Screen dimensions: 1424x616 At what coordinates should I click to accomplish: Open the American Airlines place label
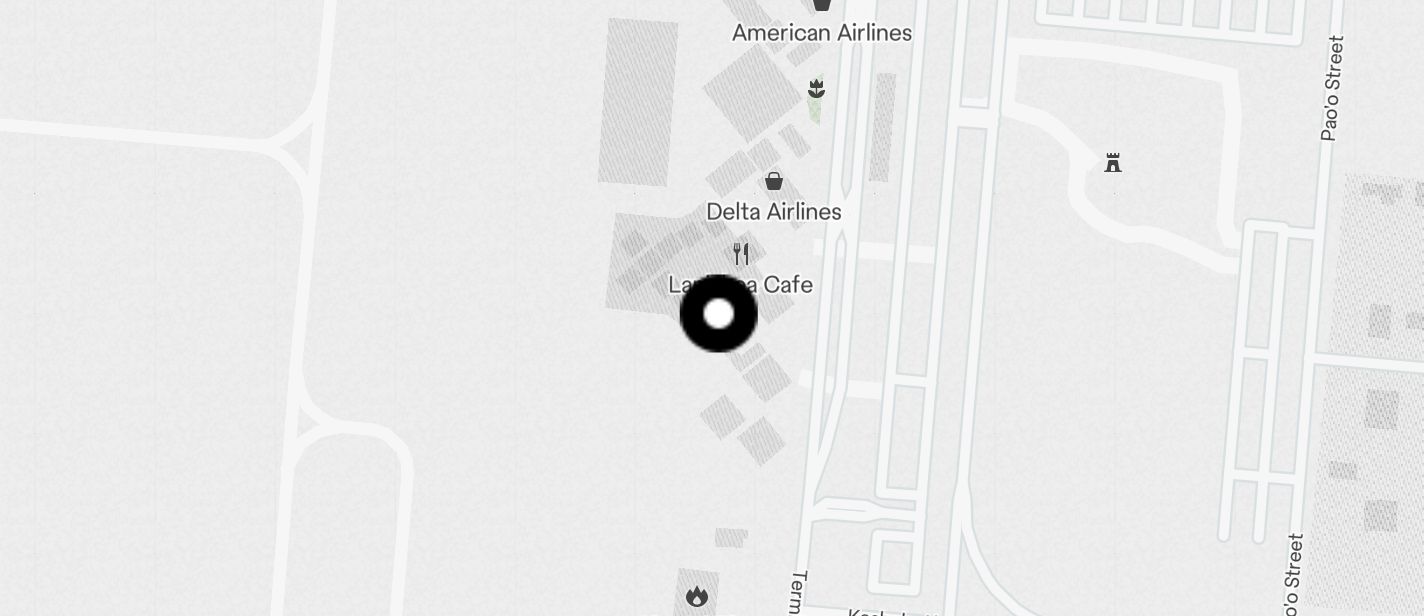point(822,33)
